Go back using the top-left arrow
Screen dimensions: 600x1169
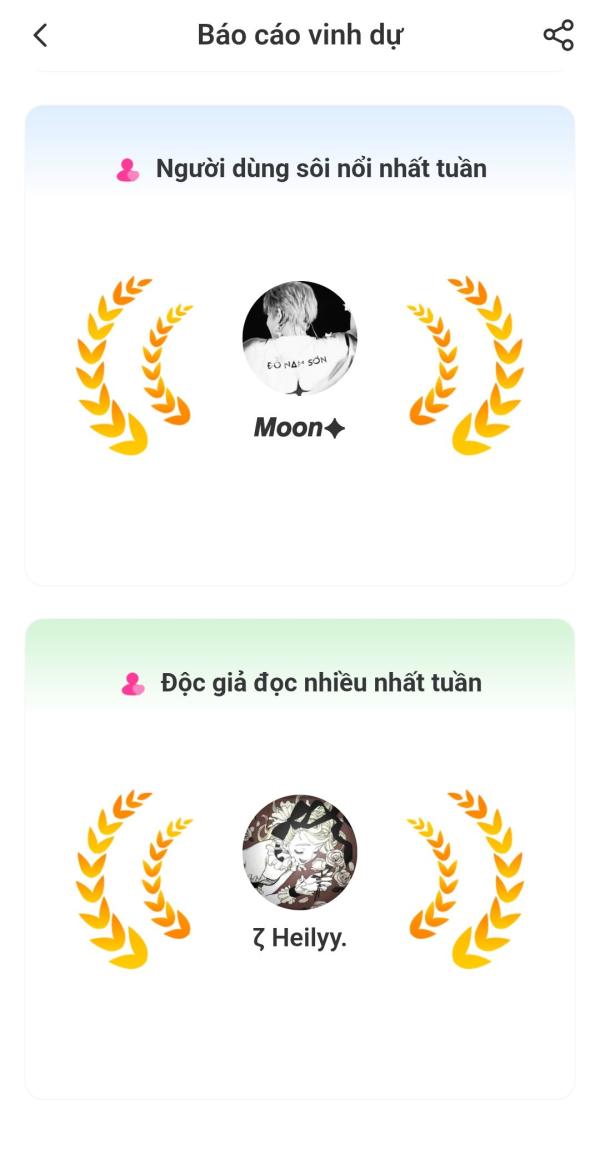click(x=40, y=35)
